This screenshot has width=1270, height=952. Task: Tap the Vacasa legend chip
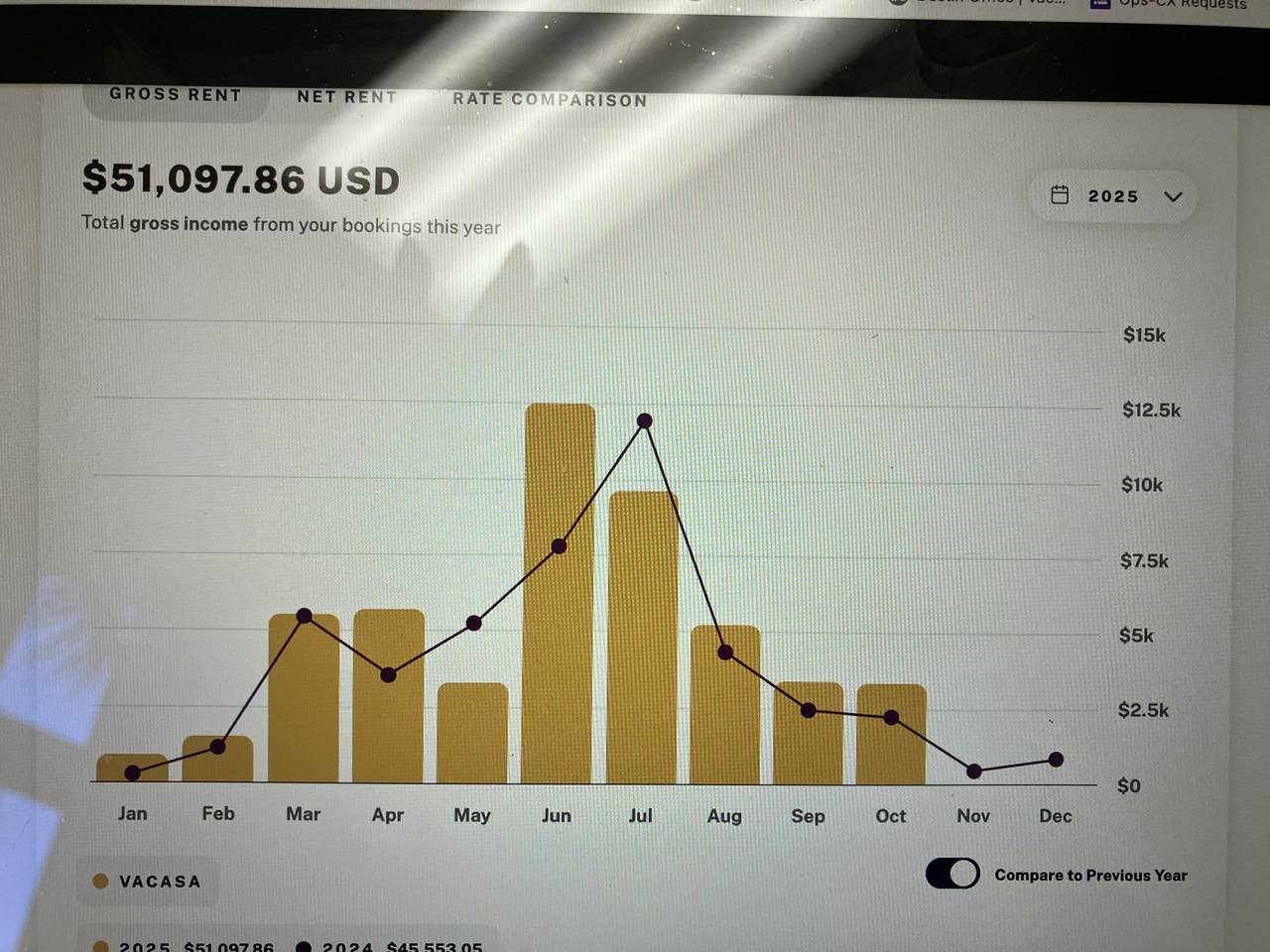[147, 882]
